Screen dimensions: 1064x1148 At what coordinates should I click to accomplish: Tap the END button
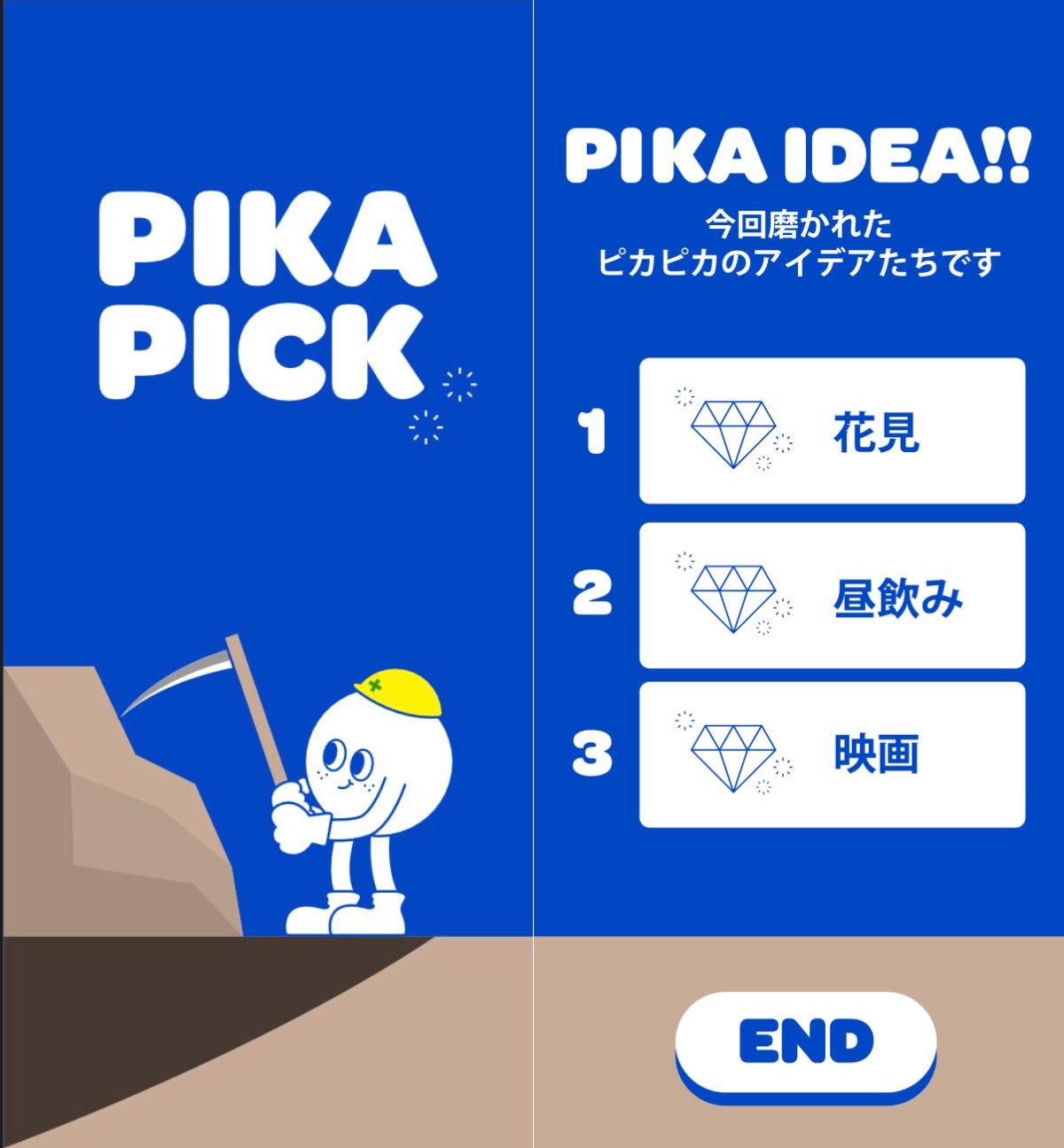click(805, 1043)
